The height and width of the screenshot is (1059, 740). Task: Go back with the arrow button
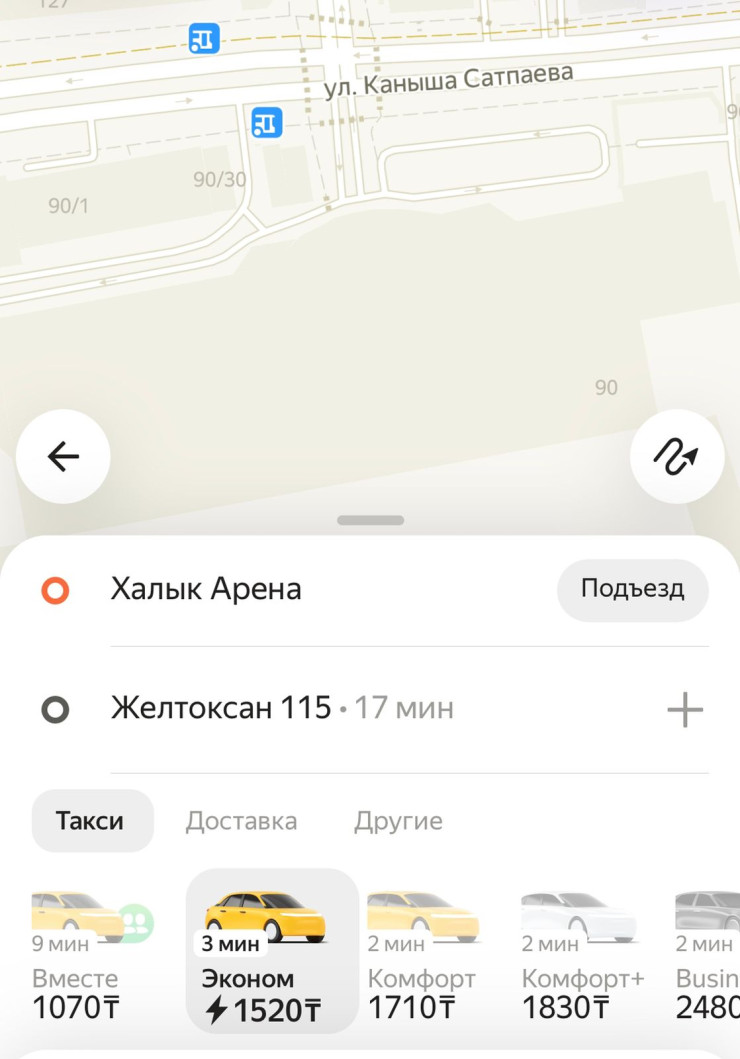[63, 457]
